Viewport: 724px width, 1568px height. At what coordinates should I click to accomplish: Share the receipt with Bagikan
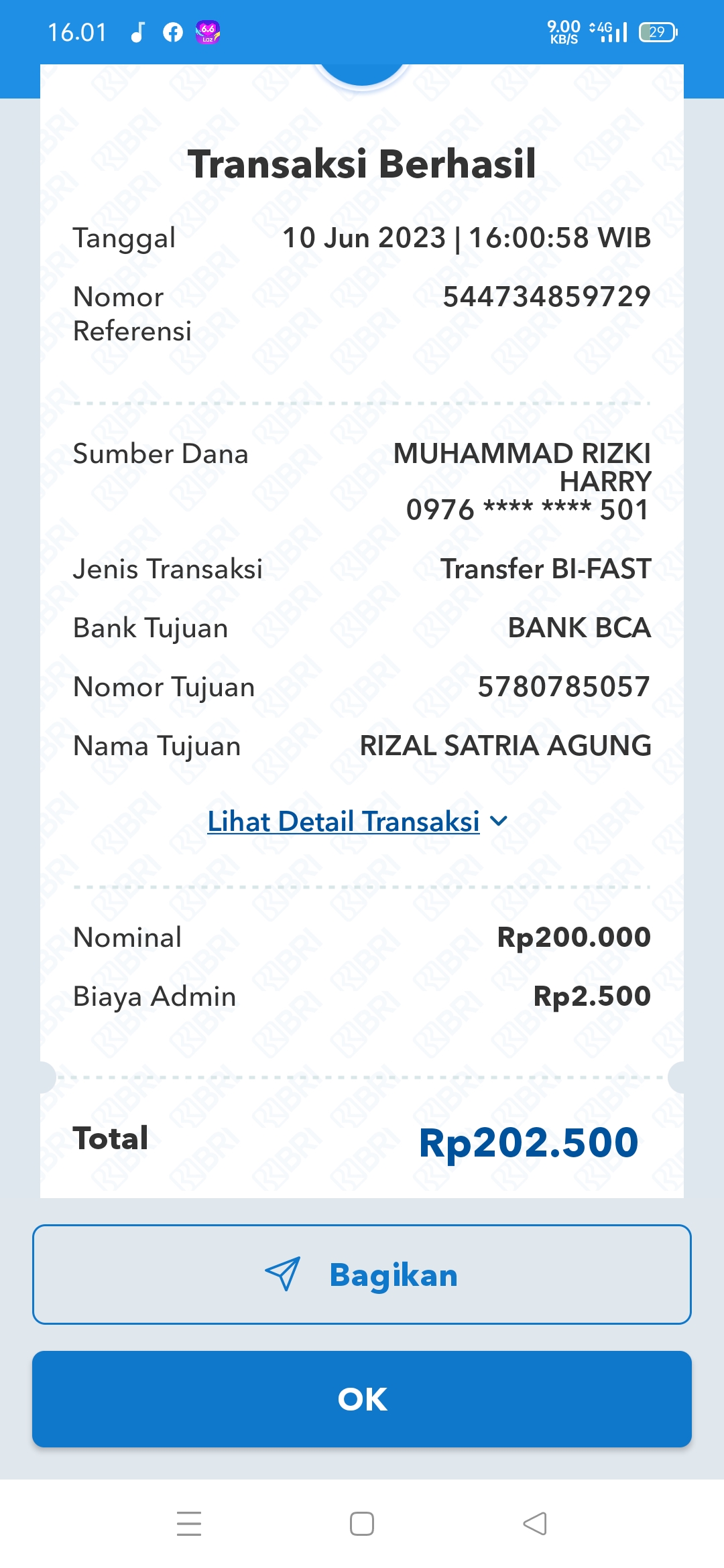click(x=362, y=1275)
